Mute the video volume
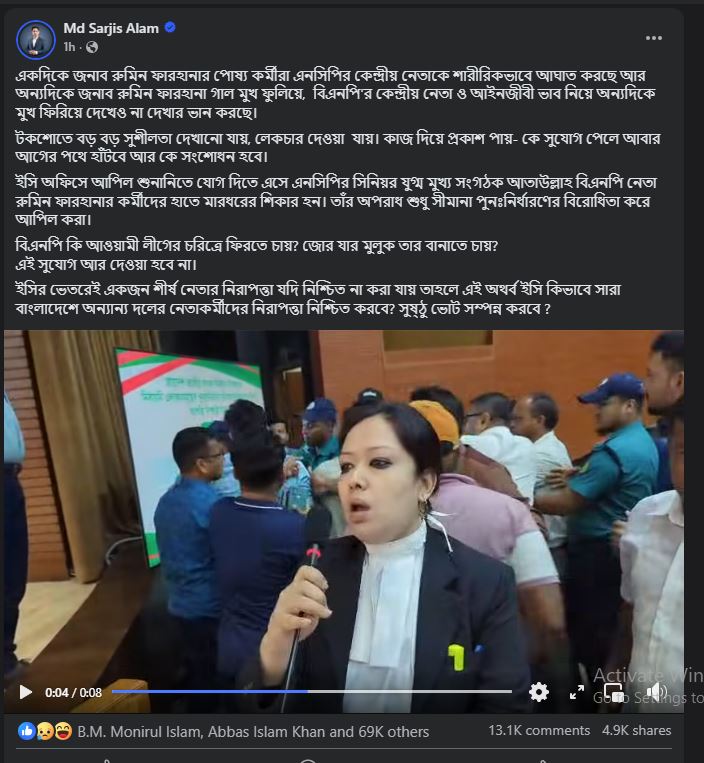Image resolution: width=704 pixels, height=763 pixels. point(655,692)
